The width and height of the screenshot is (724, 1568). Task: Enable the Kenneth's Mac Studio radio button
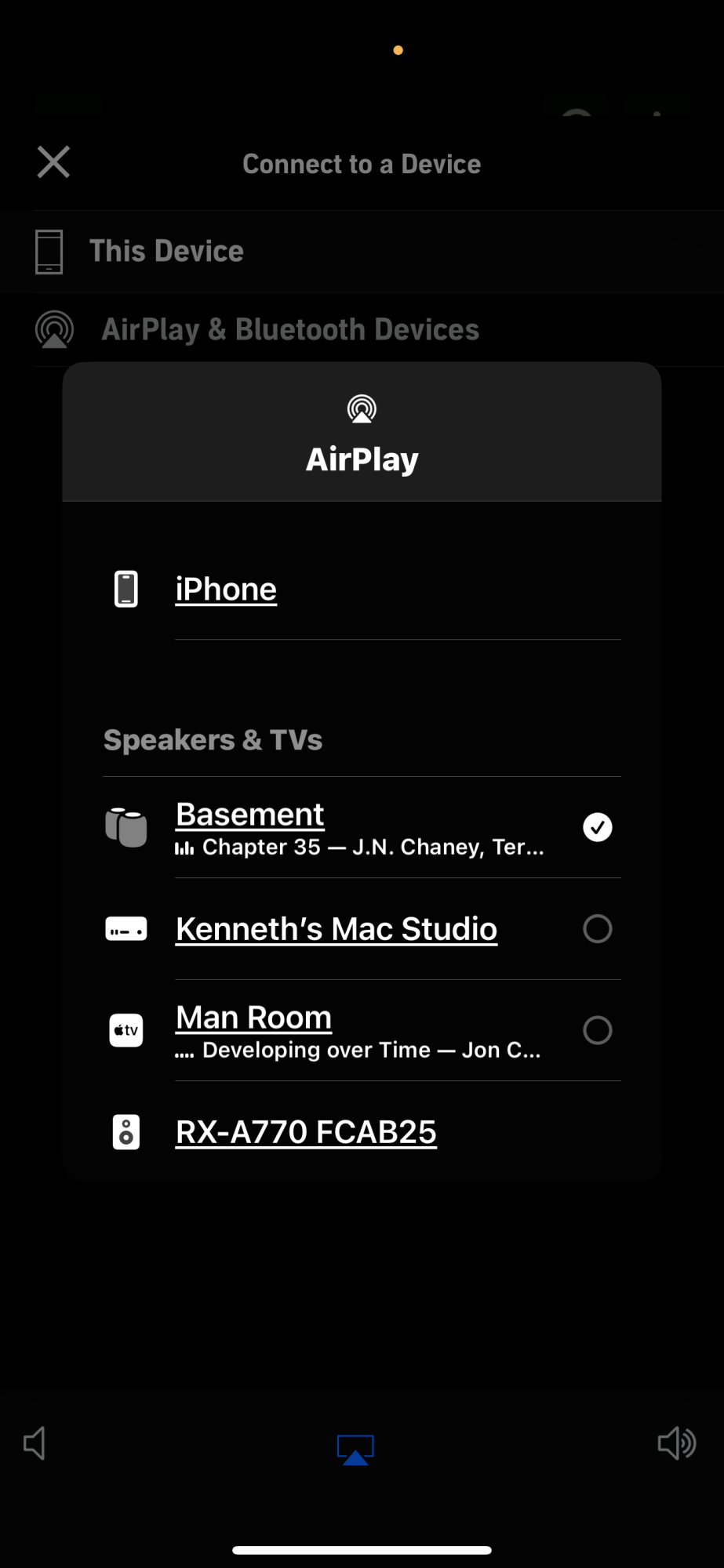pyautogui.click(x=597, y=929)
